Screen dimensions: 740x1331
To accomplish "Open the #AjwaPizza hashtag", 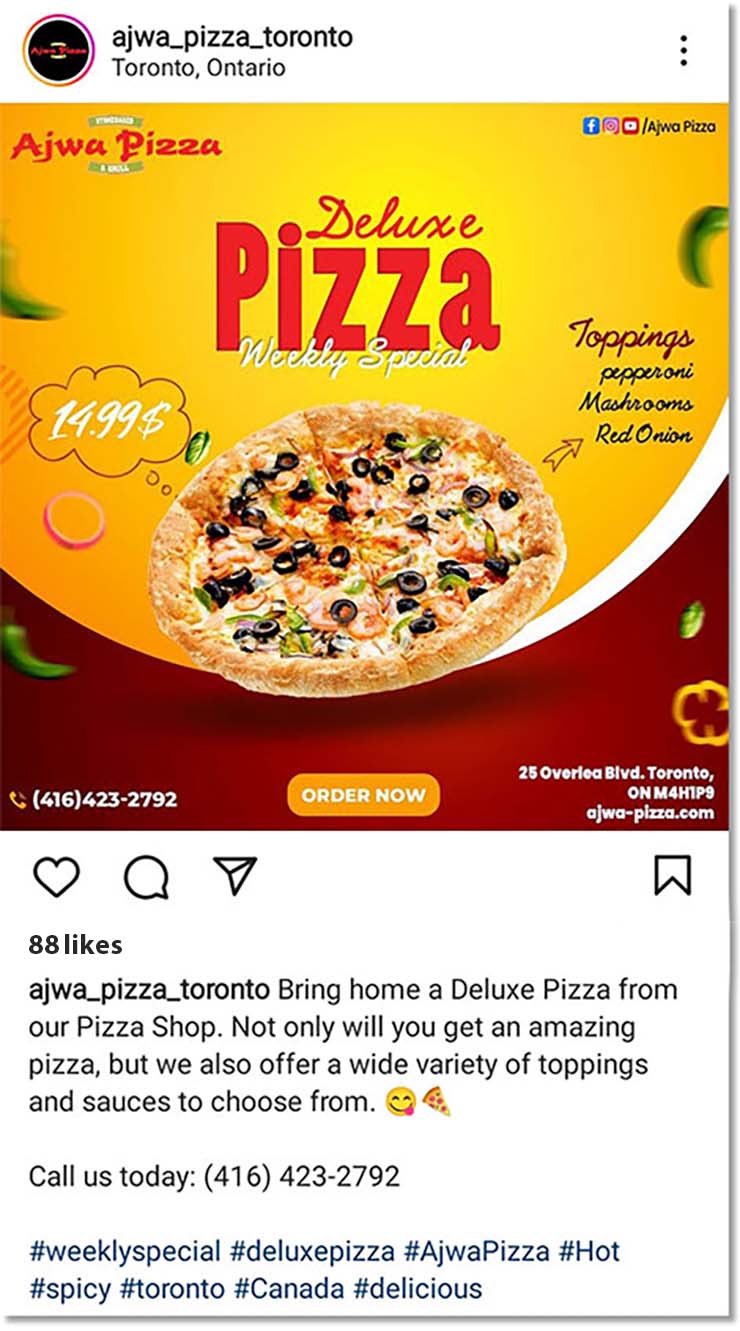I will [476, 1251].
